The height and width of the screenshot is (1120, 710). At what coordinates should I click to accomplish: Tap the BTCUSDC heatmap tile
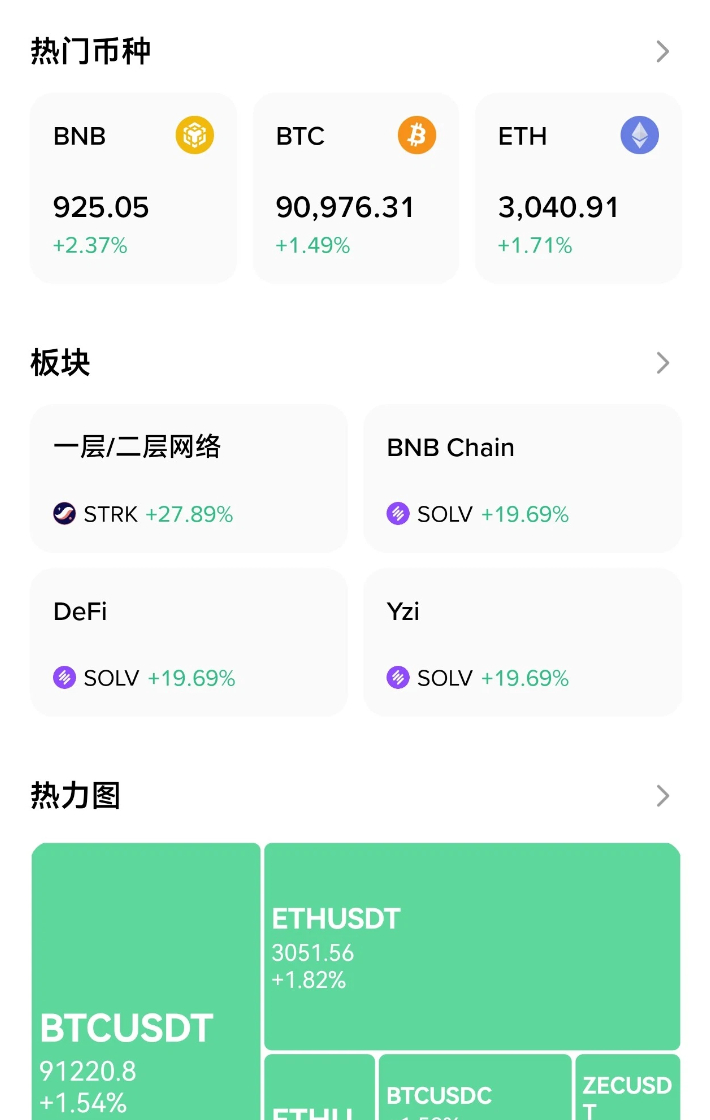[x=475, y=1088]
